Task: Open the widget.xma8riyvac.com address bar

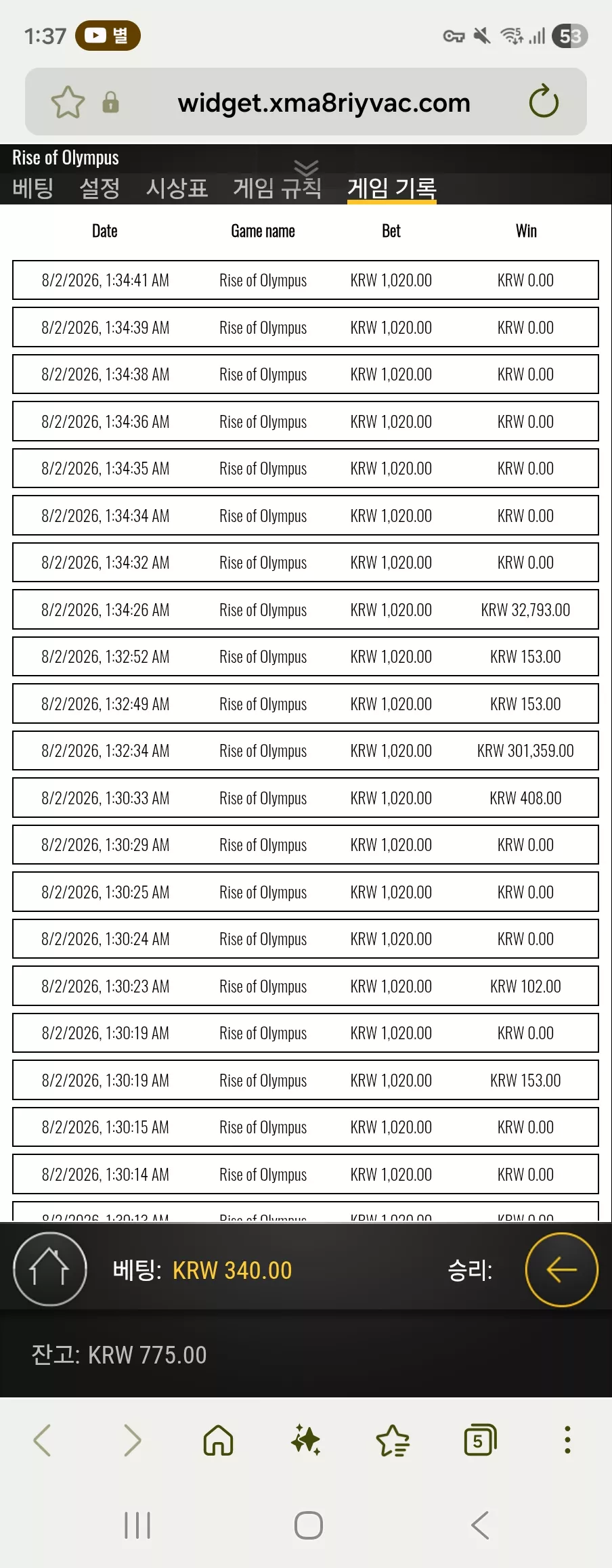Action: 324,103
